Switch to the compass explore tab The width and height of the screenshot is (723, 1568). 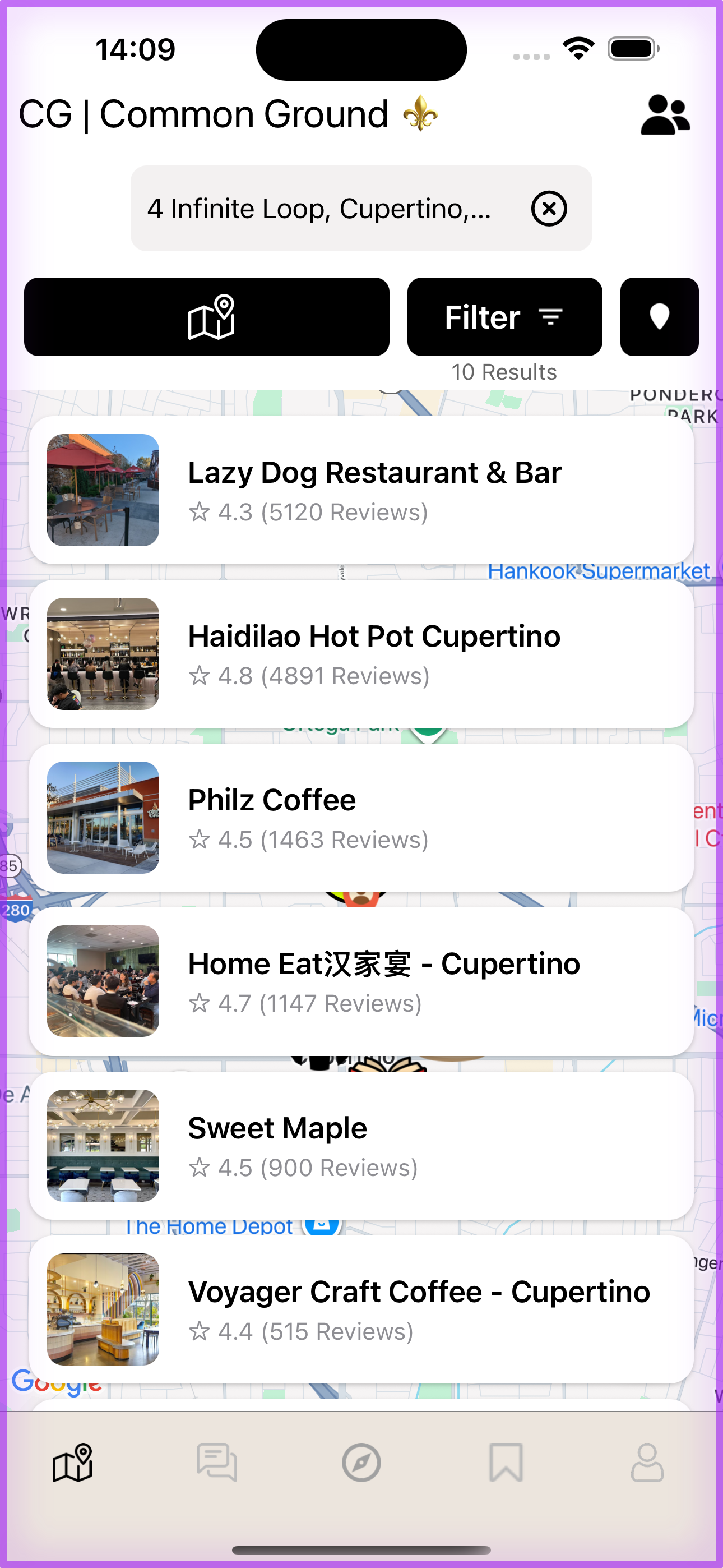tap(361, 1462)
